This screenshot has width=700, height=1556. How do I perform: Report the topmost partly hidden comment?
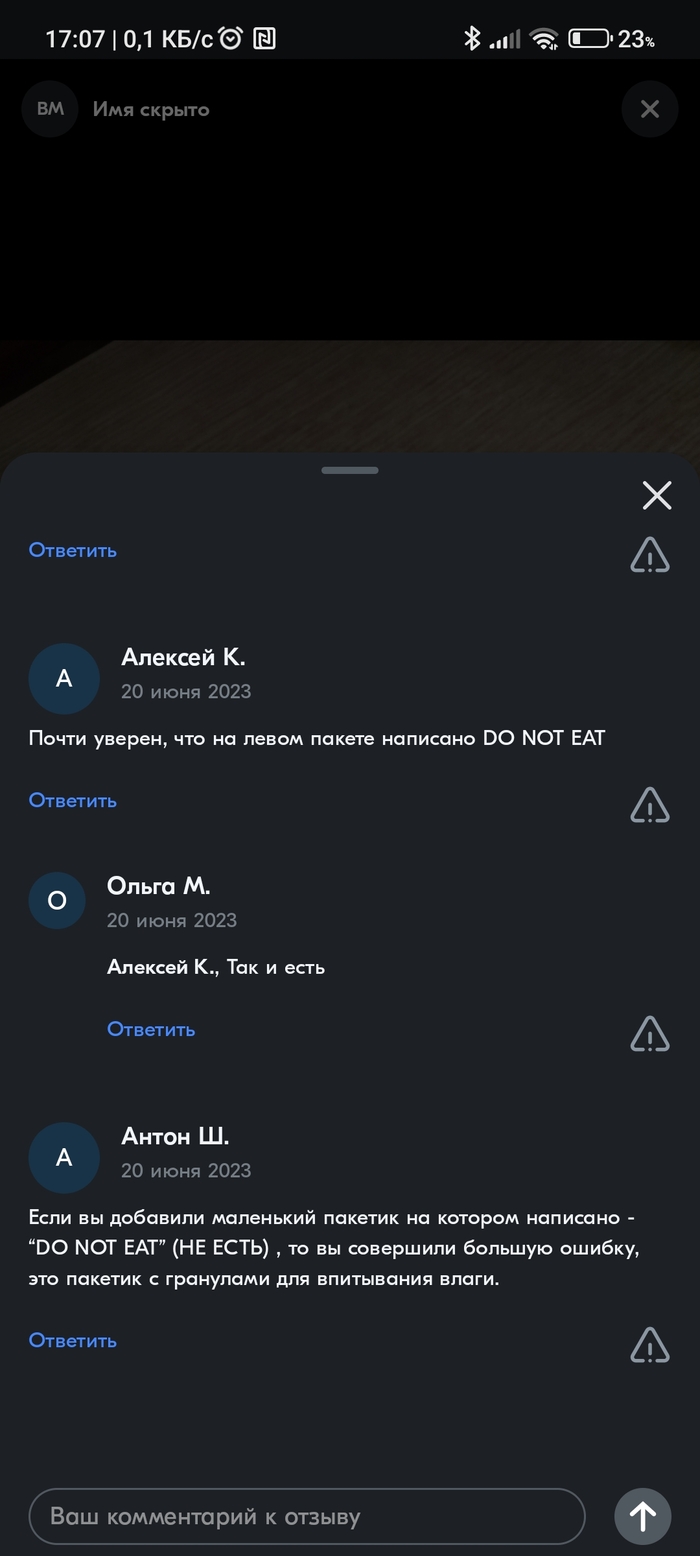pos(650,555)
